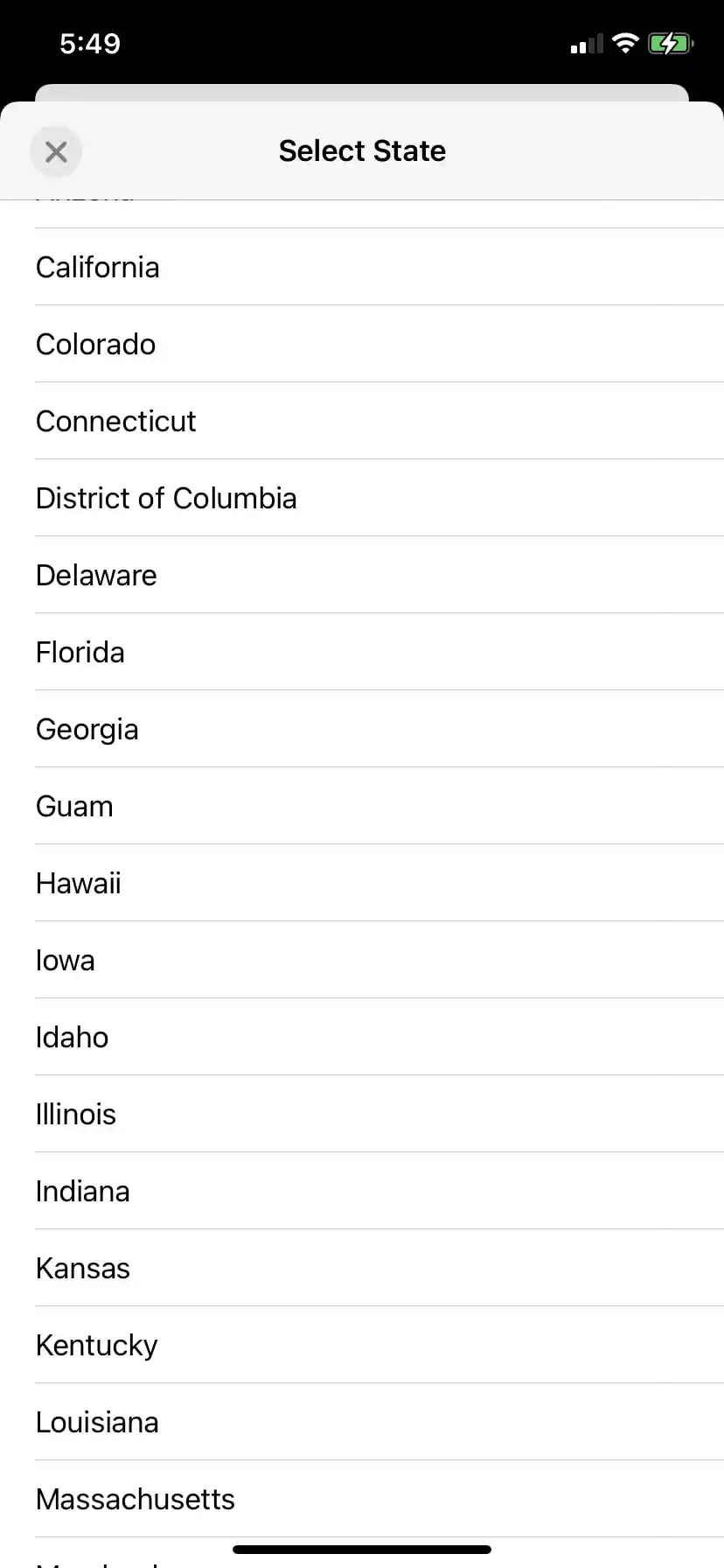Select Louisiana
724x1568 pixels.
click(x=362, y=1422)
